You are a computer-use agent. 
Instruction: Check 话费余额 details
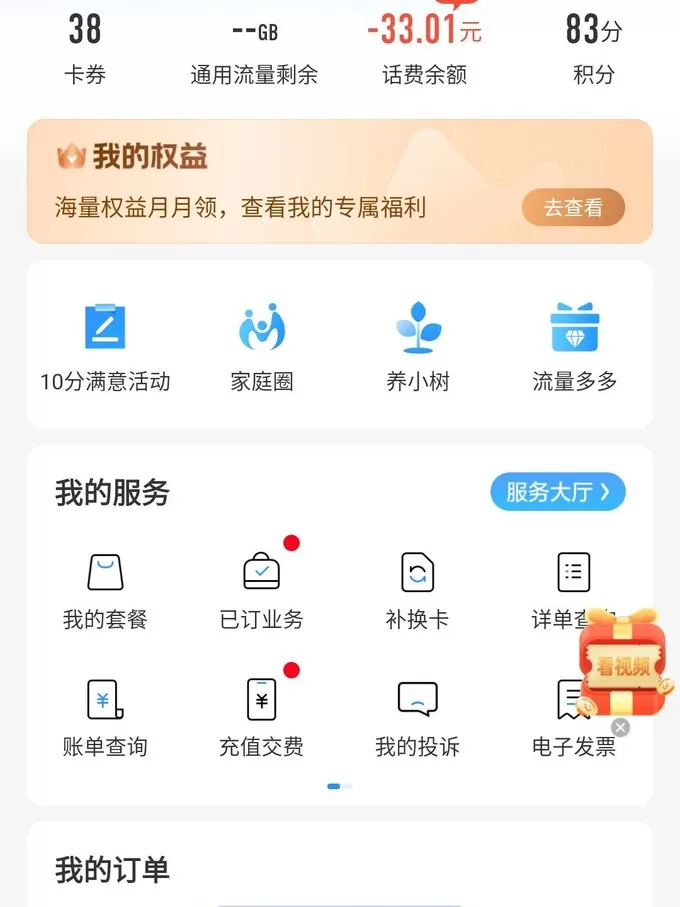click(x=424, y=48)
